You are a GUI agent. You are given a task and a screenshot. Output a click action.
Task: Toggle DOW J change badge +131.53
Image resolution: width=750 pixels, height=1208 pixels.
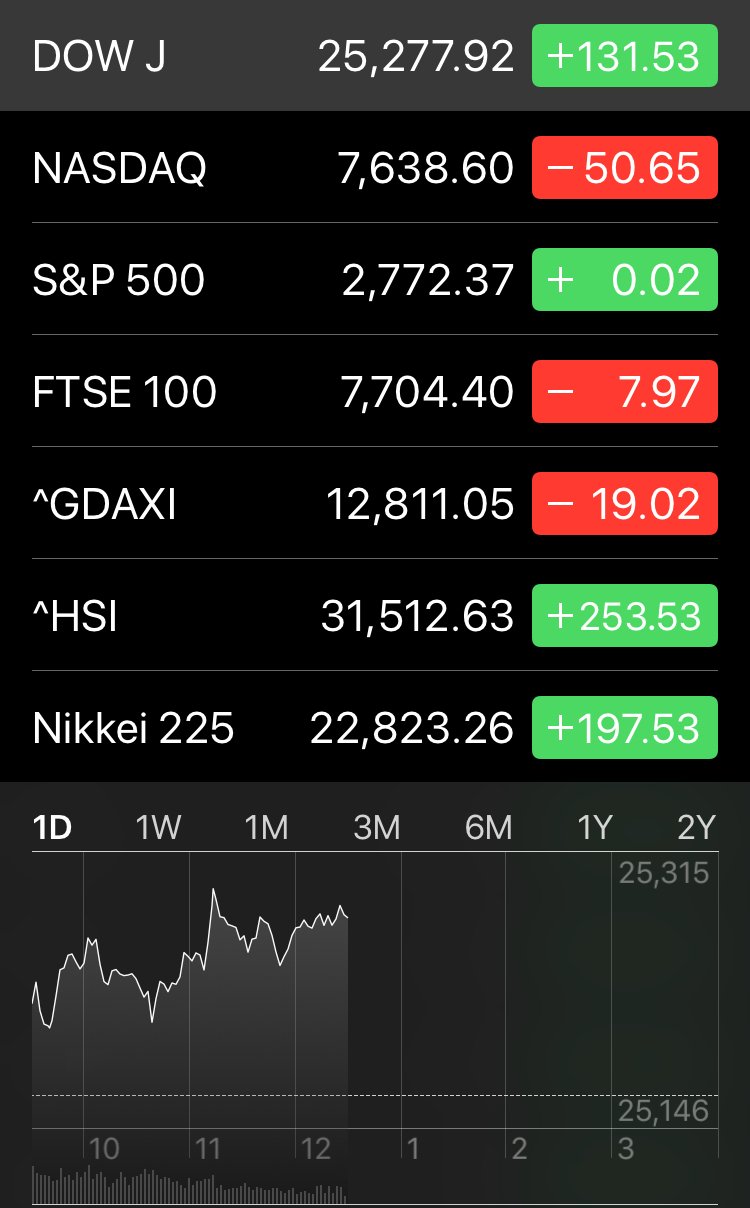pos(624,57)
